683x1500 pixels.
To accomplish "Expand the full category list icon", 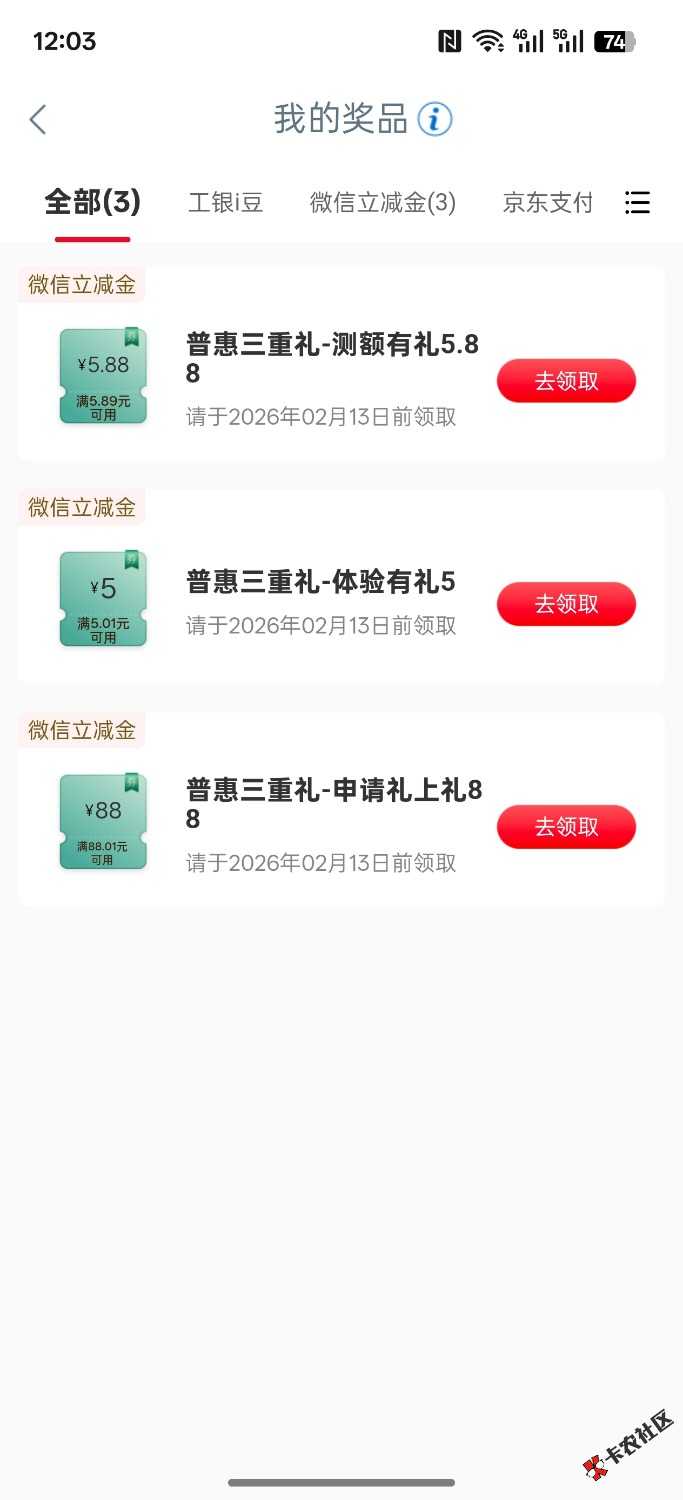I will point(637,203).
